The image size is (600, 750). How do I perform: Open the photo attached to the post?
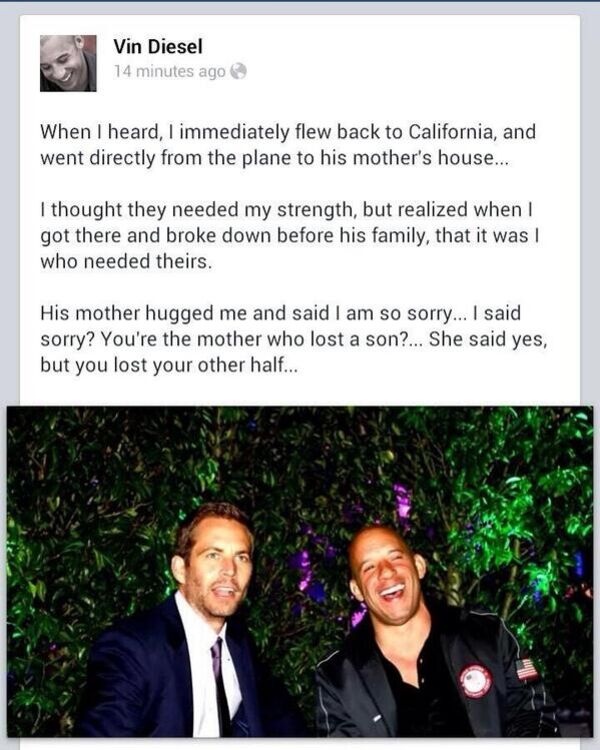click(300, 571)
